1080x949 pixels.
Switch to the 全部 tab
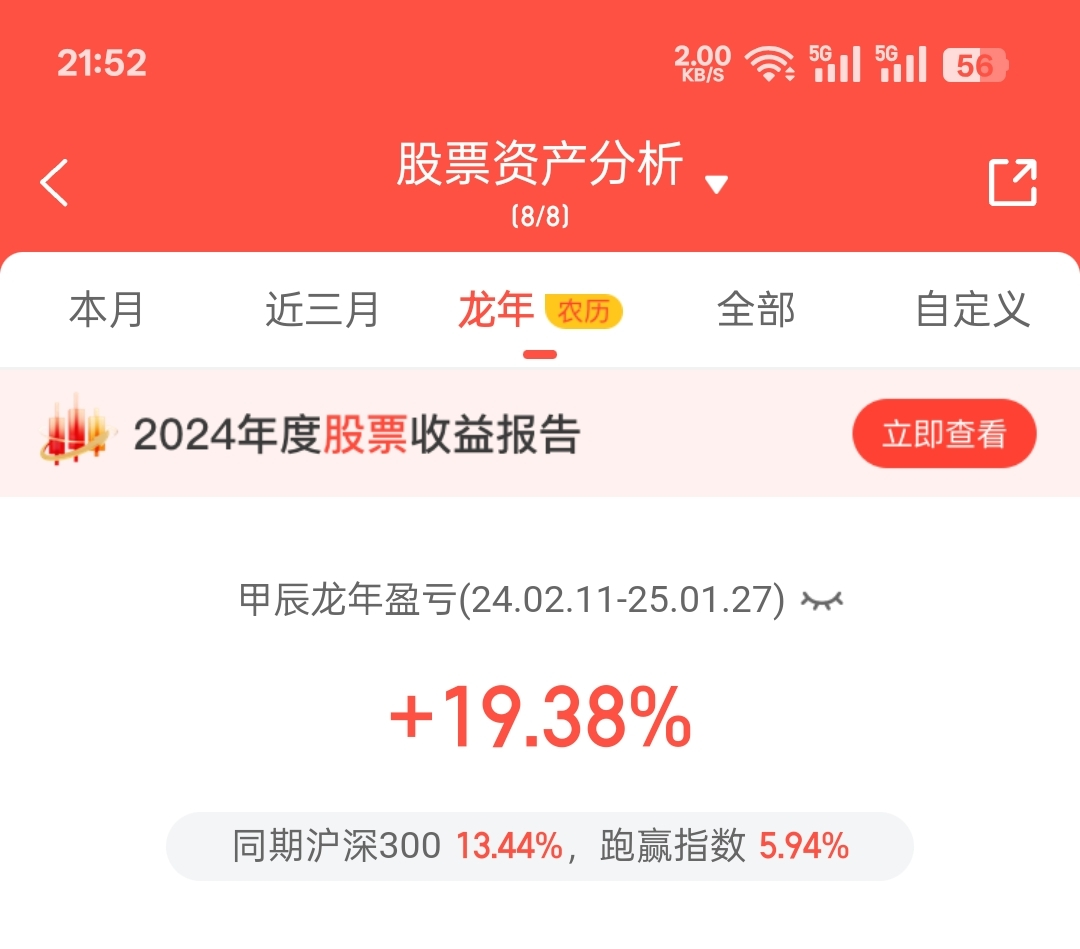[756, 310]
